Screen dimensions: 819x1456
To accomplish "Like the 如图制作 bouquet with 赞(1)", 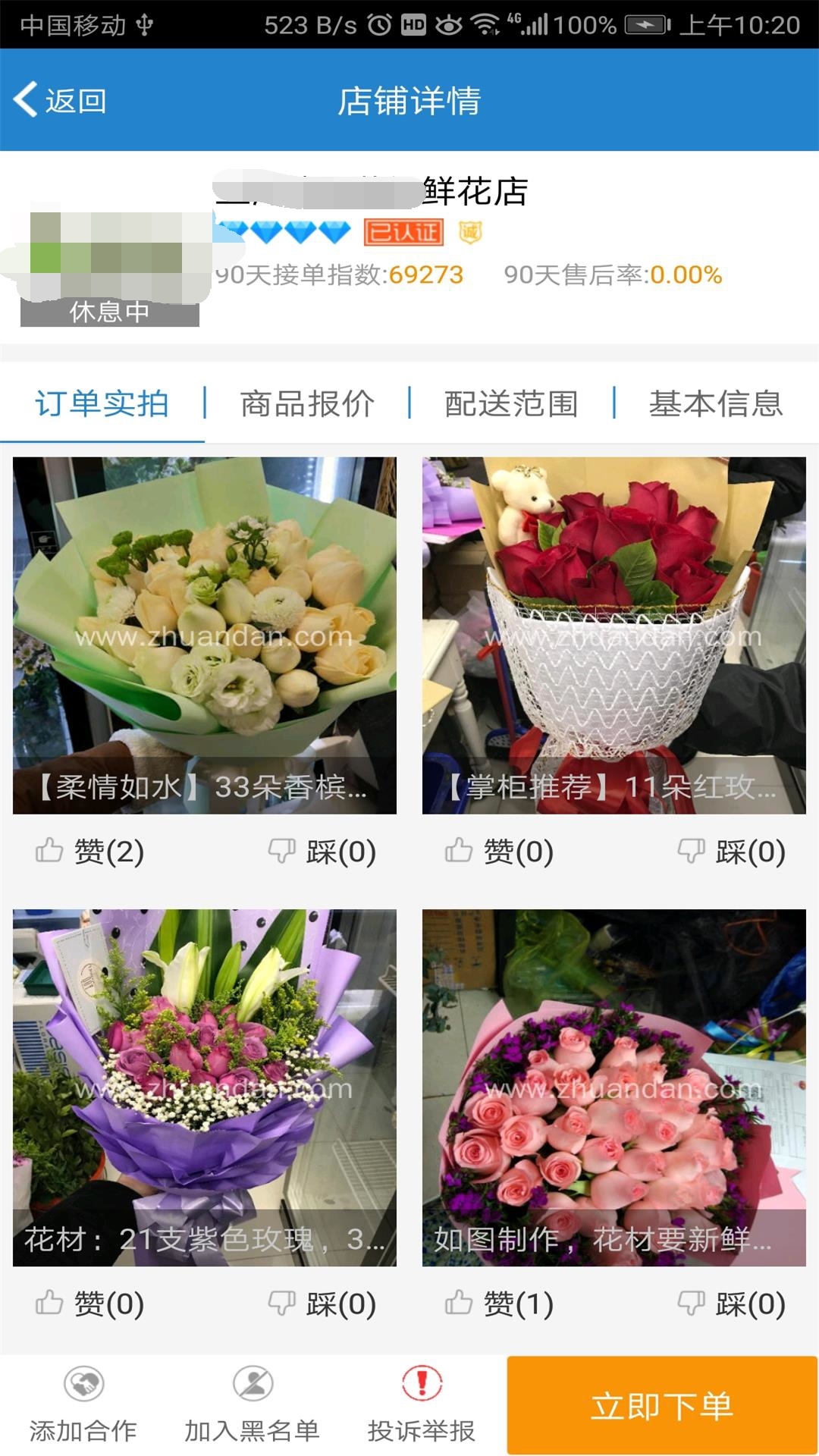I will (500, 1304).
